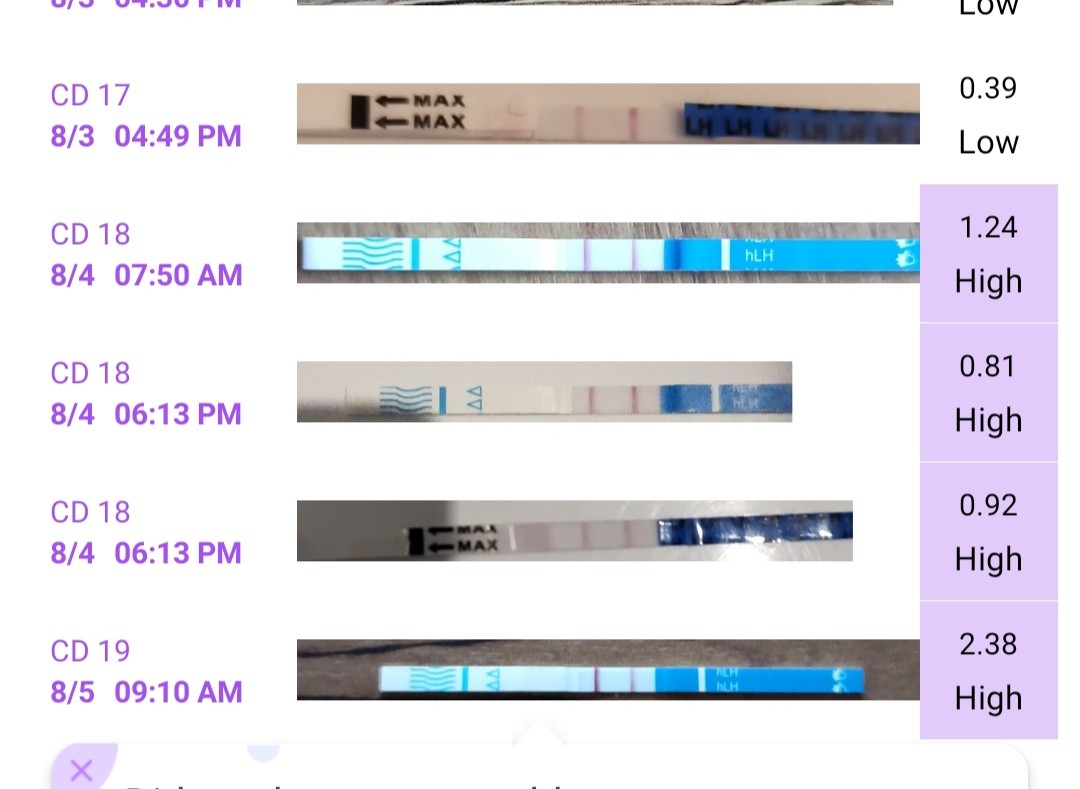Screen dimensions: 1080x789
Task: Select the 0.81 High result strip photo
Action: (544, 392)
